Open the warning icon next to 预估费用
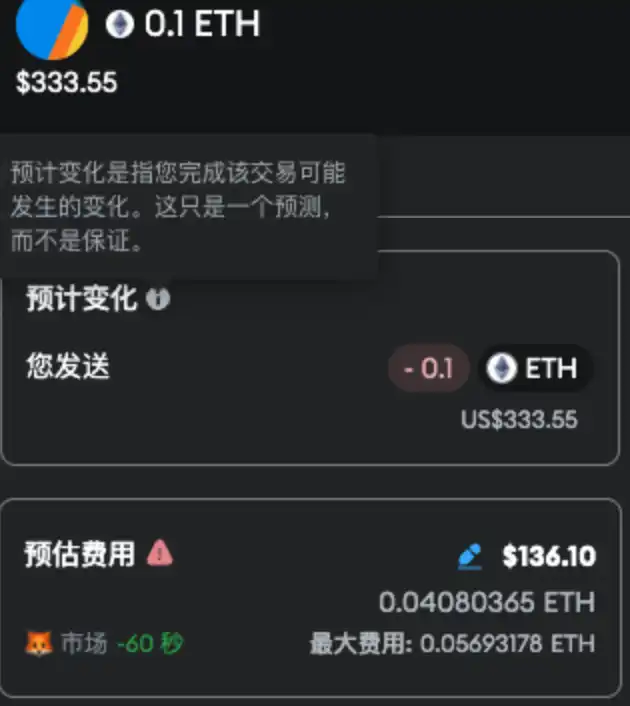The height and width of the screenshot is (706, 630). [160, 553]
